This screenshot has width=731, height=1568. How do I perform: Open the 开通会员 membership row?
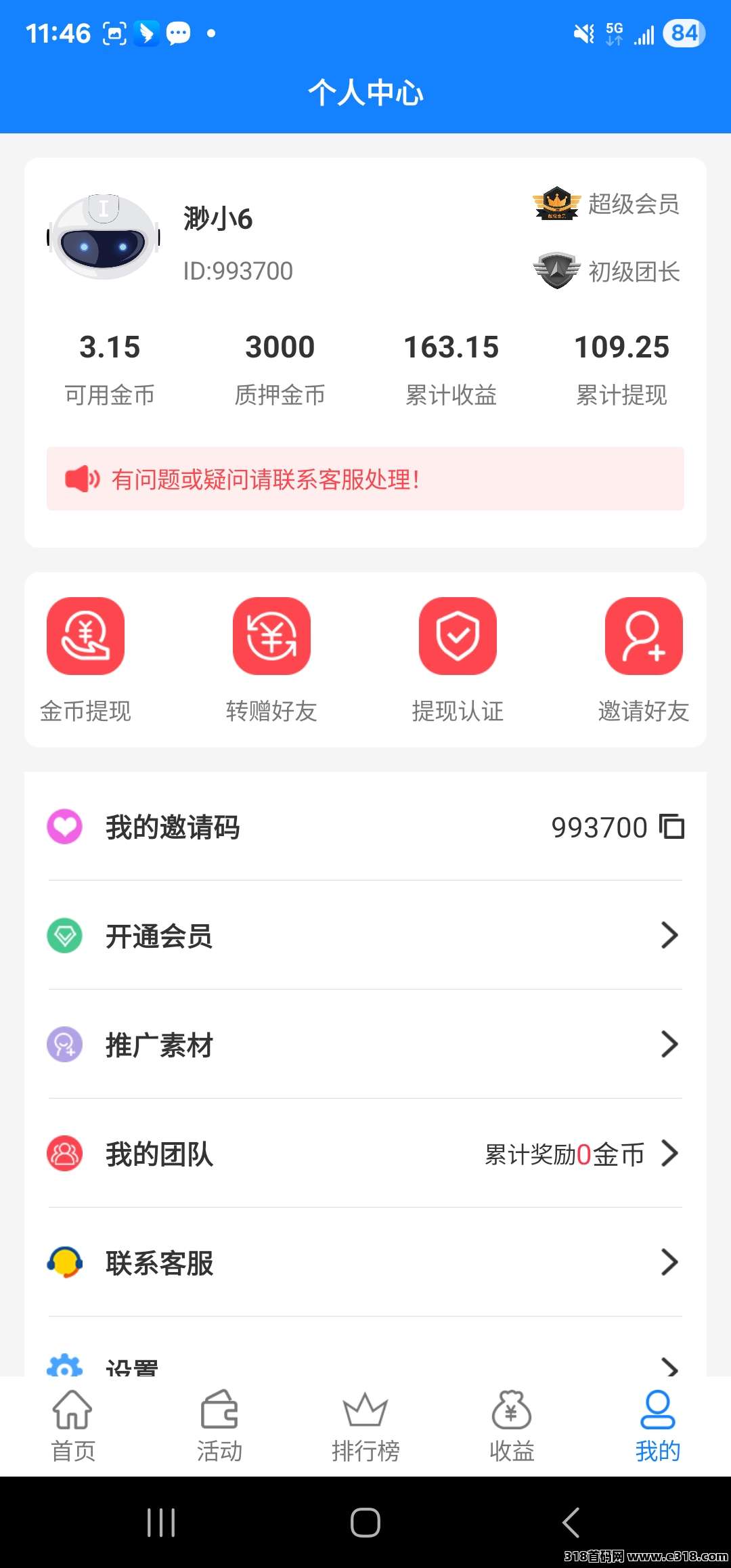tap(365, 936)
